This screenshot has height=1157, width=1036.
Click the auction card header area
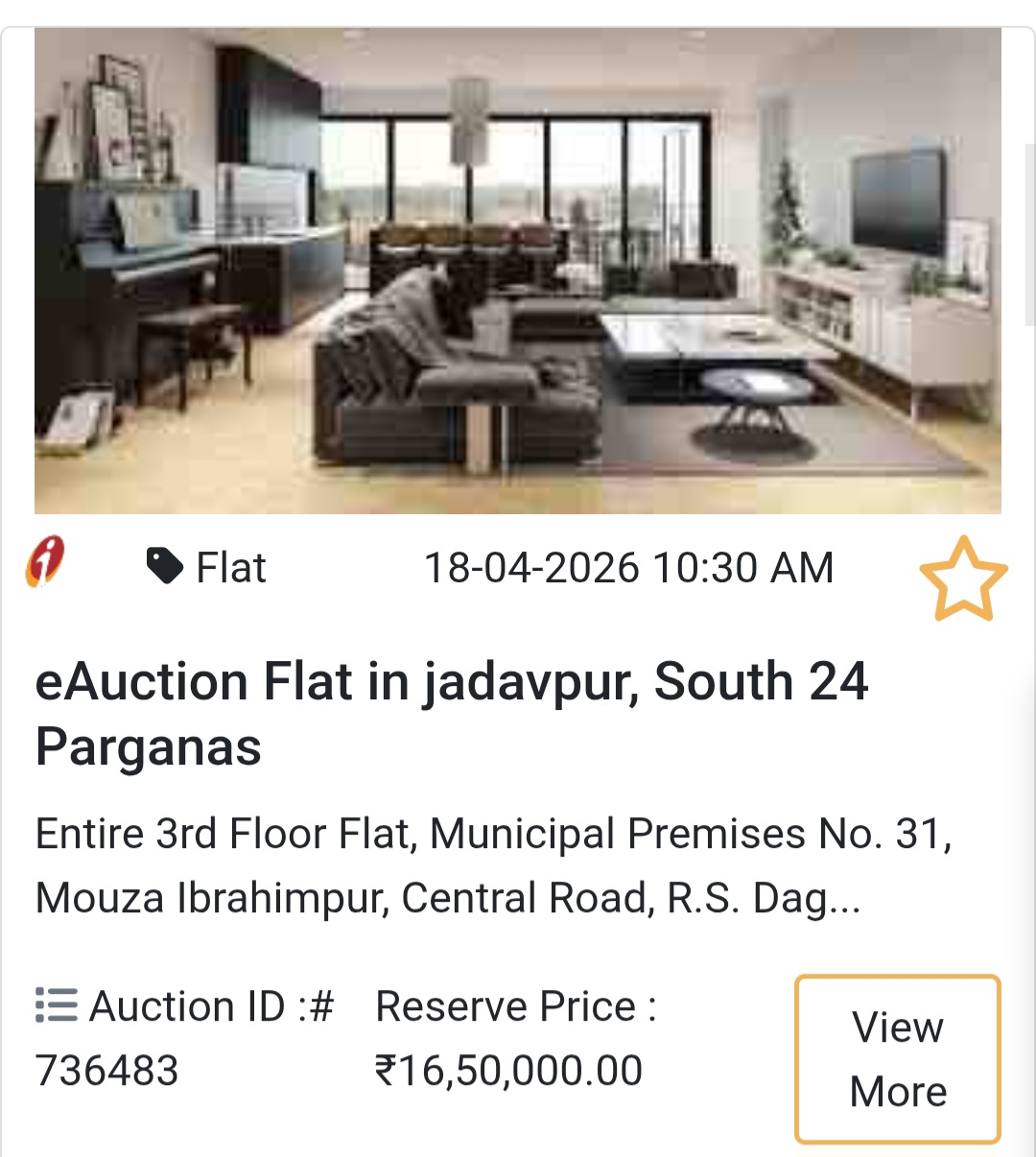point(518,567)
